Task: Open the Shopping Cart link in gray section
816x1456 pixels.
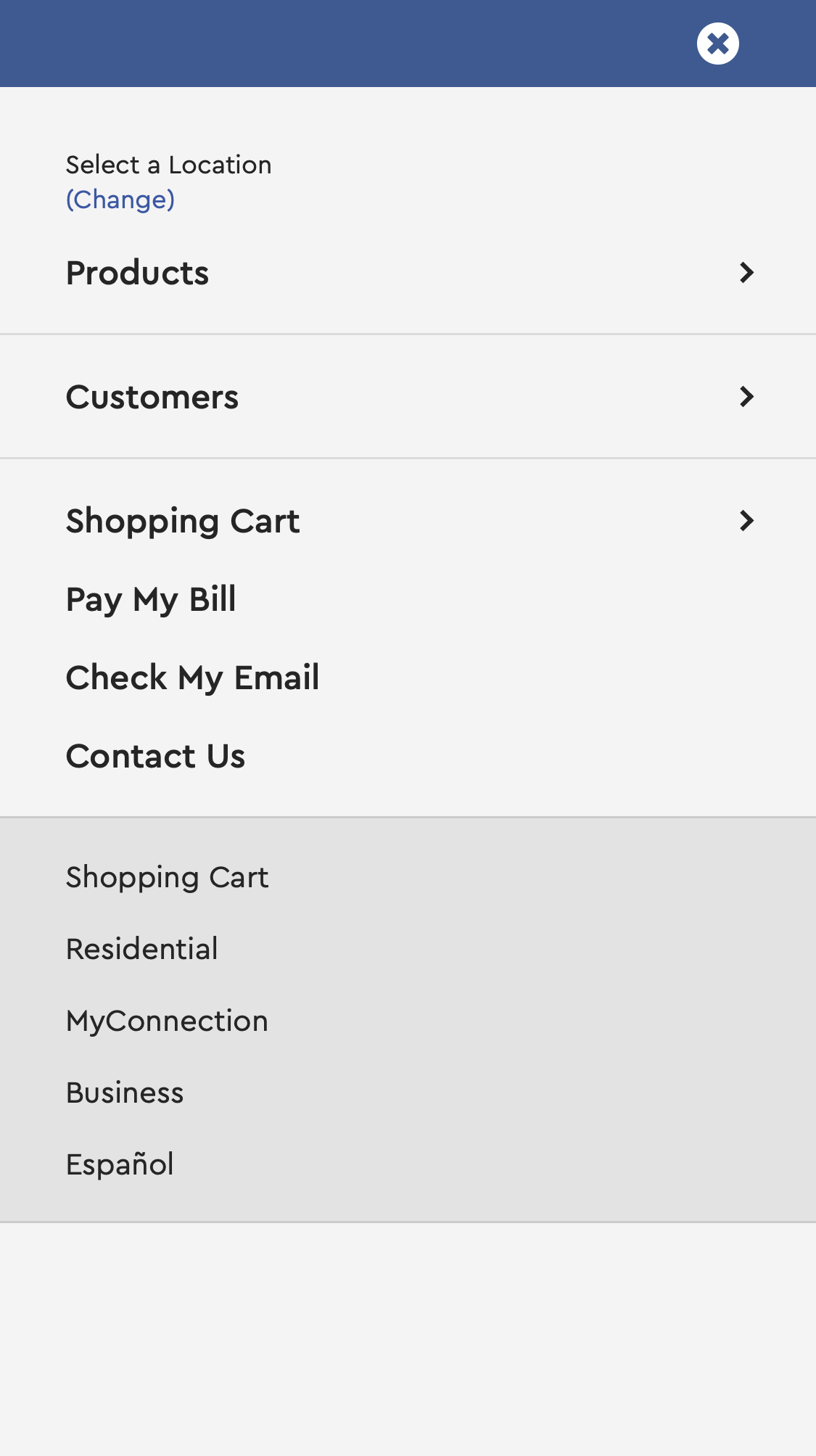Action: click(x=167, y=877)
